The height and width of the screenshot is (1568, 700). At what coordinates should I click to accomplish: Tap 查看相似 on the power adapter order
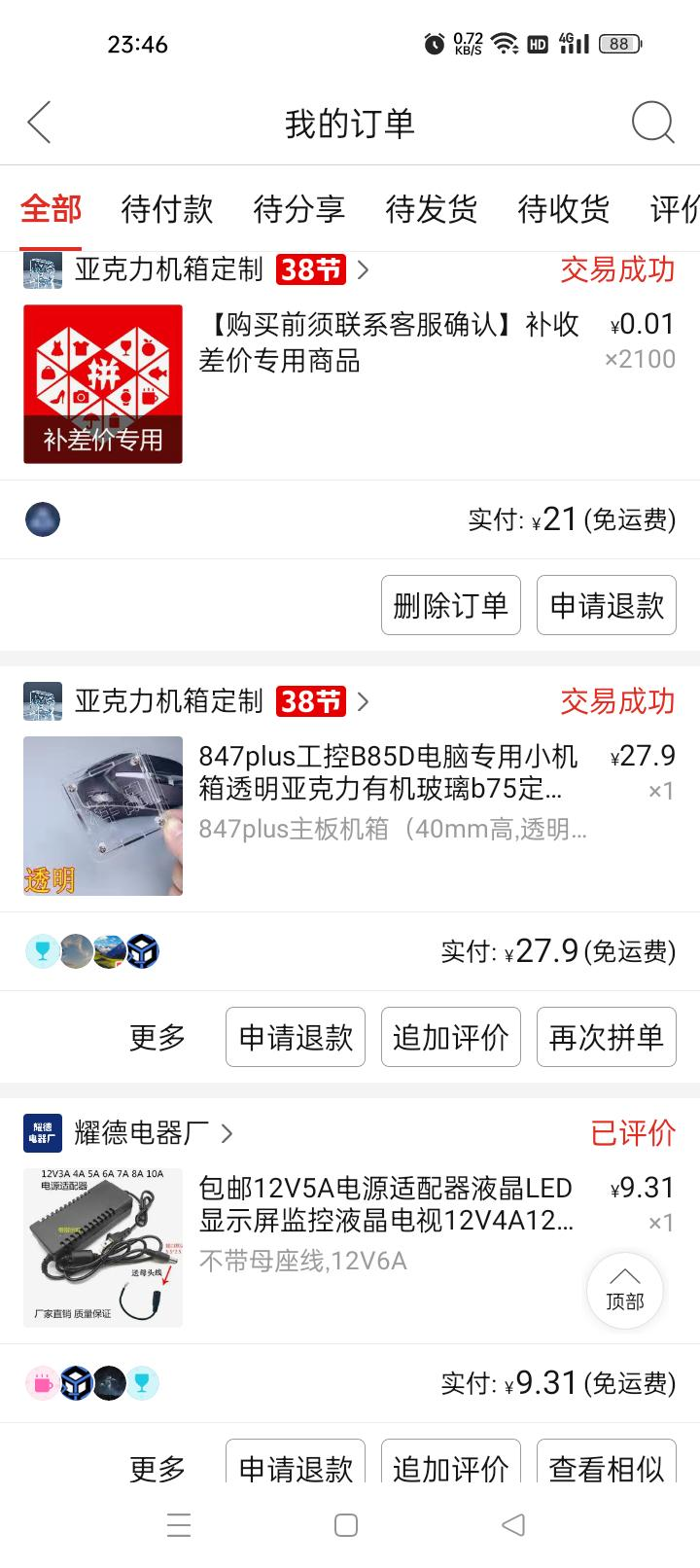(x=606, y=1467)
